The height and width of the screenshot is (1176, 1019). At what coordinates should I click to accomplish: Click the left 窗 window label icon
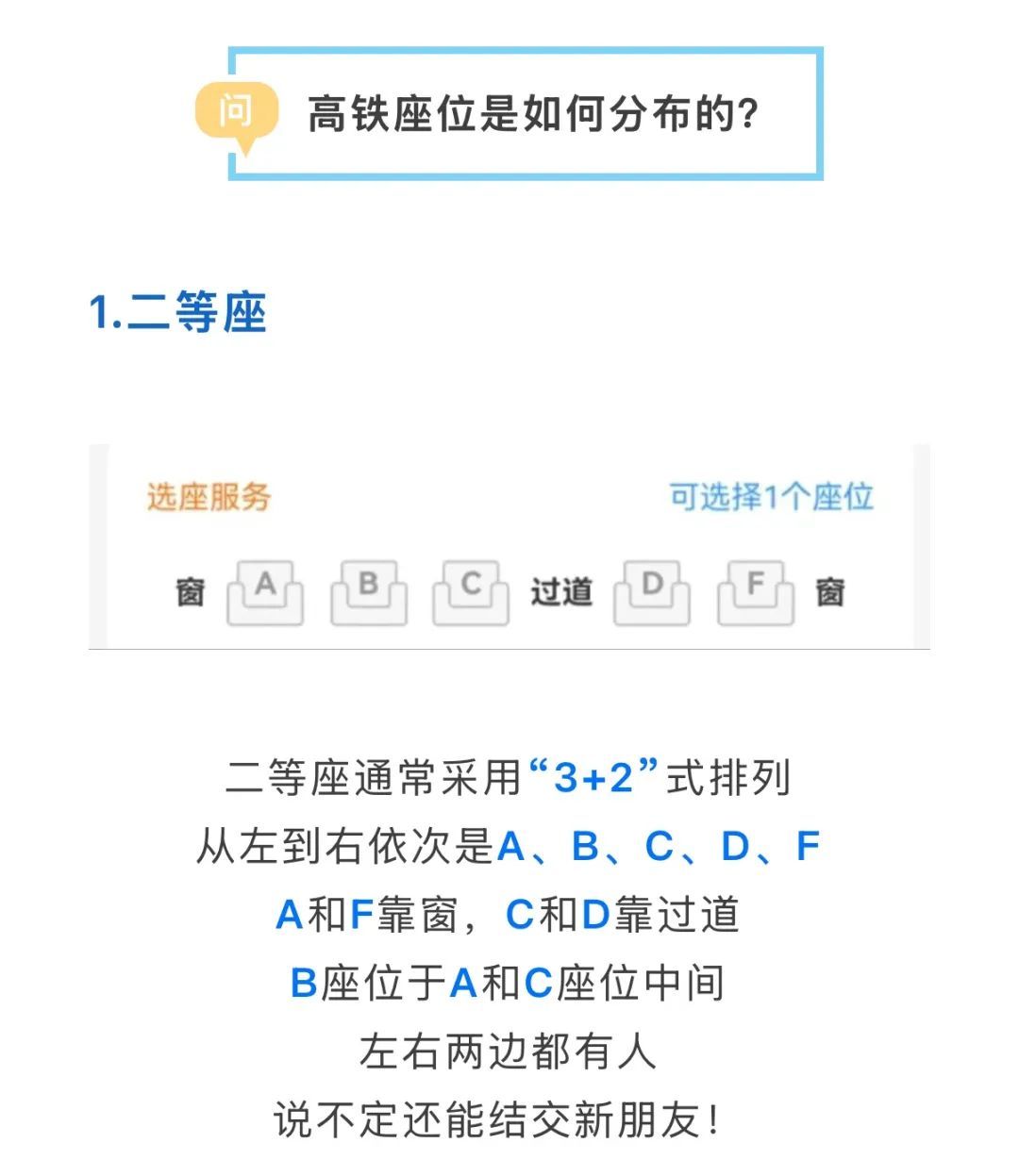pos(190,594)
